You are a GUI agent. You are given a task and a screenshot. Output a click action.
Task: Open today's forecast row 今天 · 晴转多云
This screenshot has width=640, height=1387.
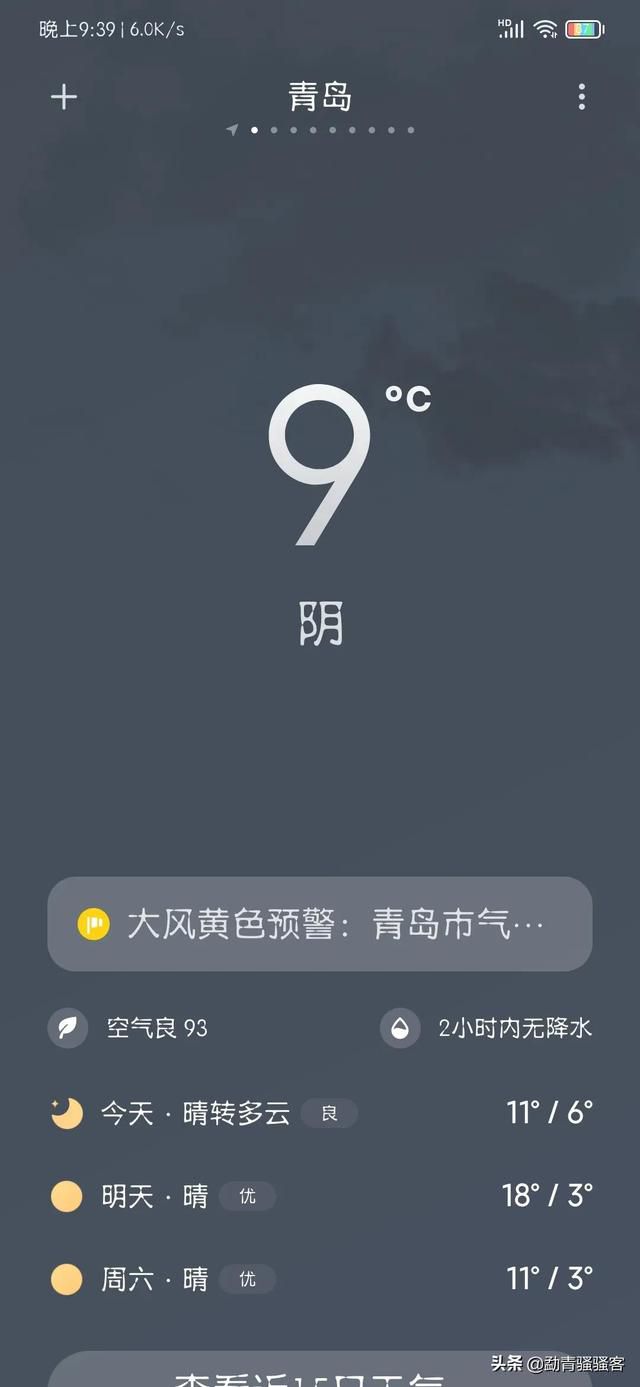click(320, 1113)
